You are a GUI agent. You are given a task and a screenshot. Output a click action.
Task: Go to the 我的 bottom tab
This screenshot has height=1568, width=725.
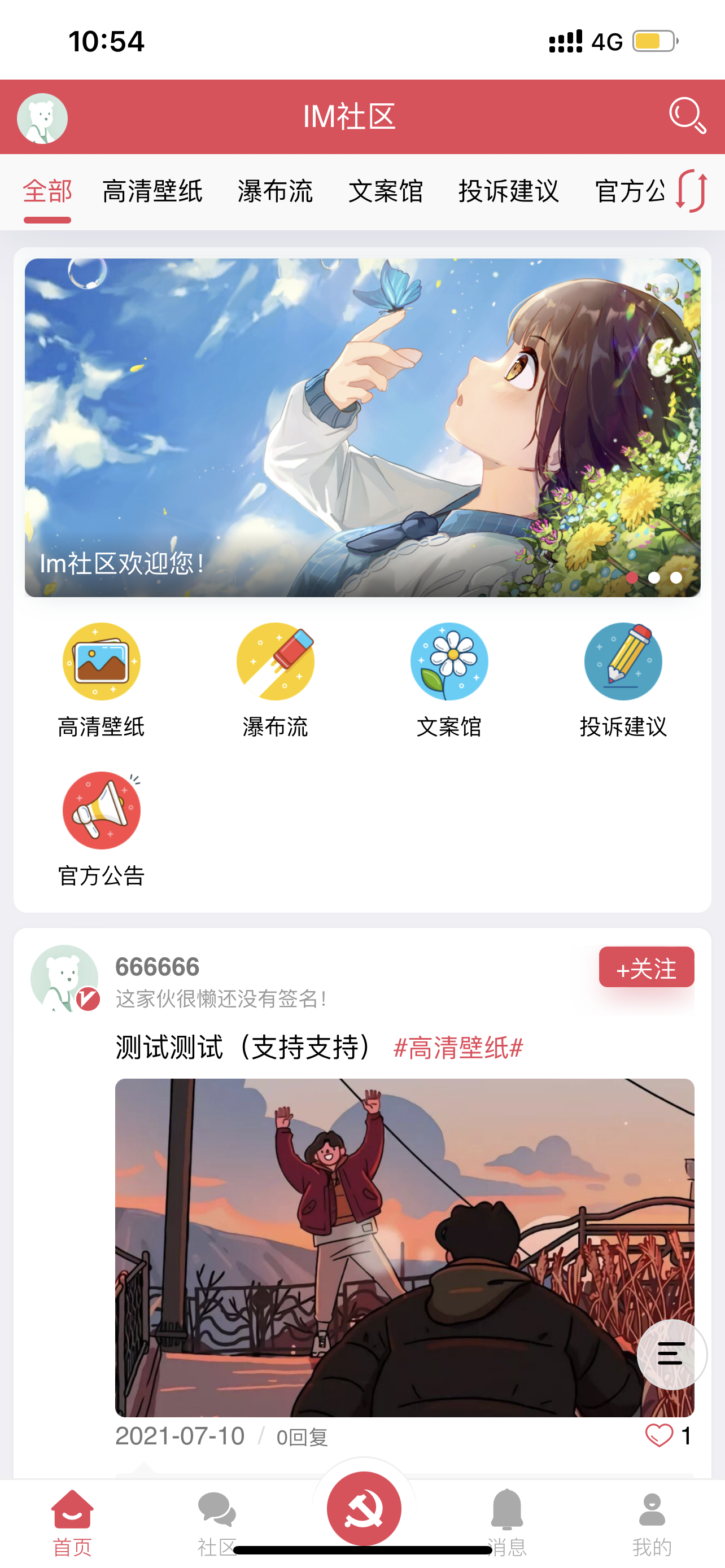(652, 1519)
